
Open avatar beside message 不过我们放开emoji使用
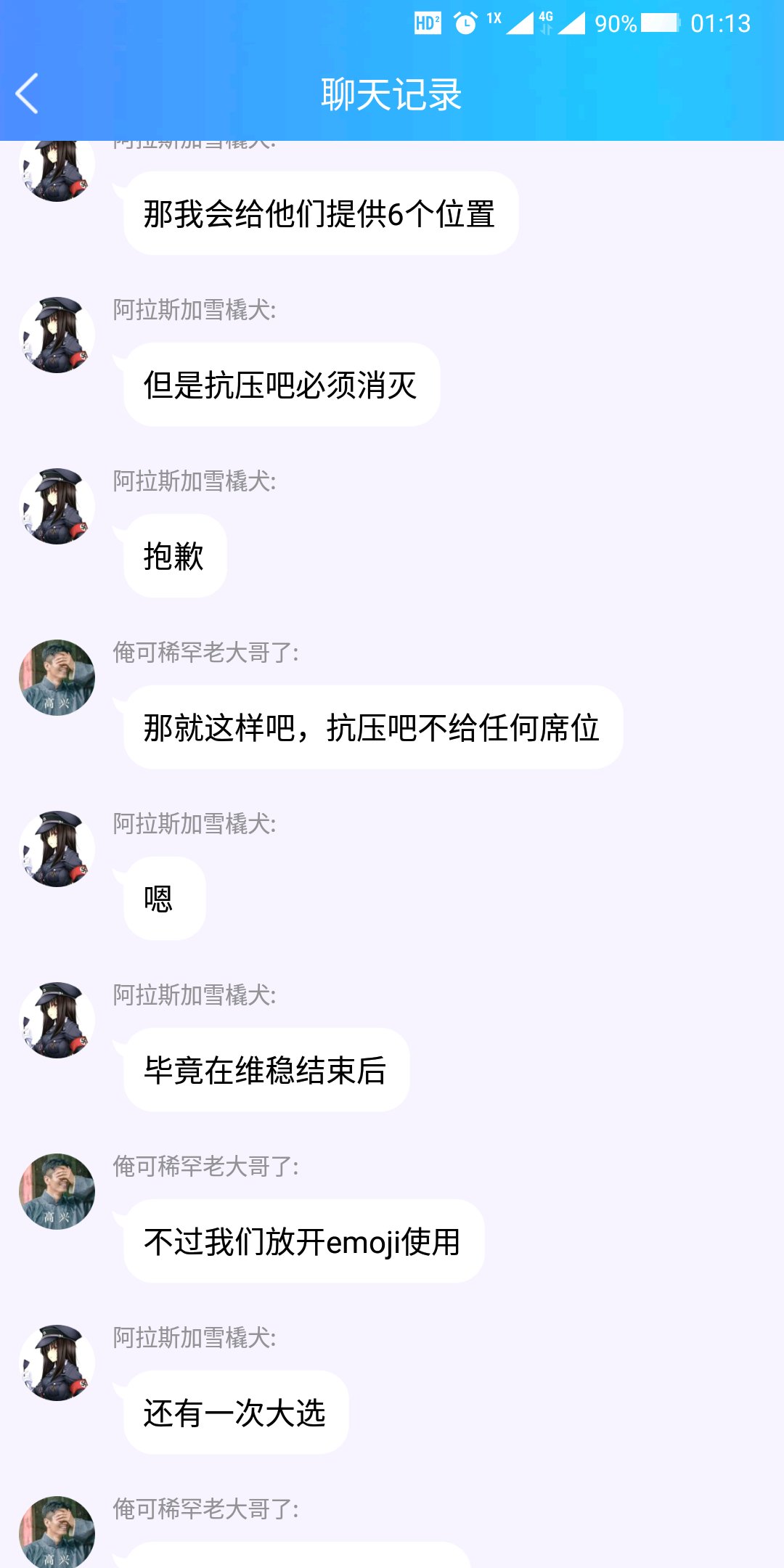tap(57, 1191)
